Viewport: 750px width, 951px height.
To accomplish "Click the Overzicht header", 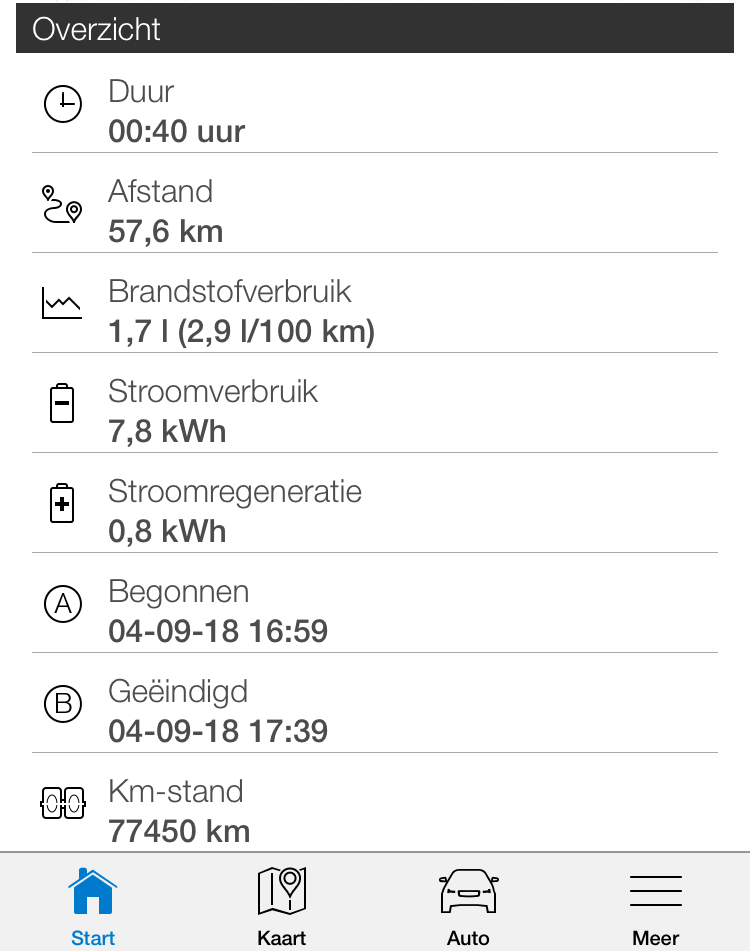I will tap(97, 30).
